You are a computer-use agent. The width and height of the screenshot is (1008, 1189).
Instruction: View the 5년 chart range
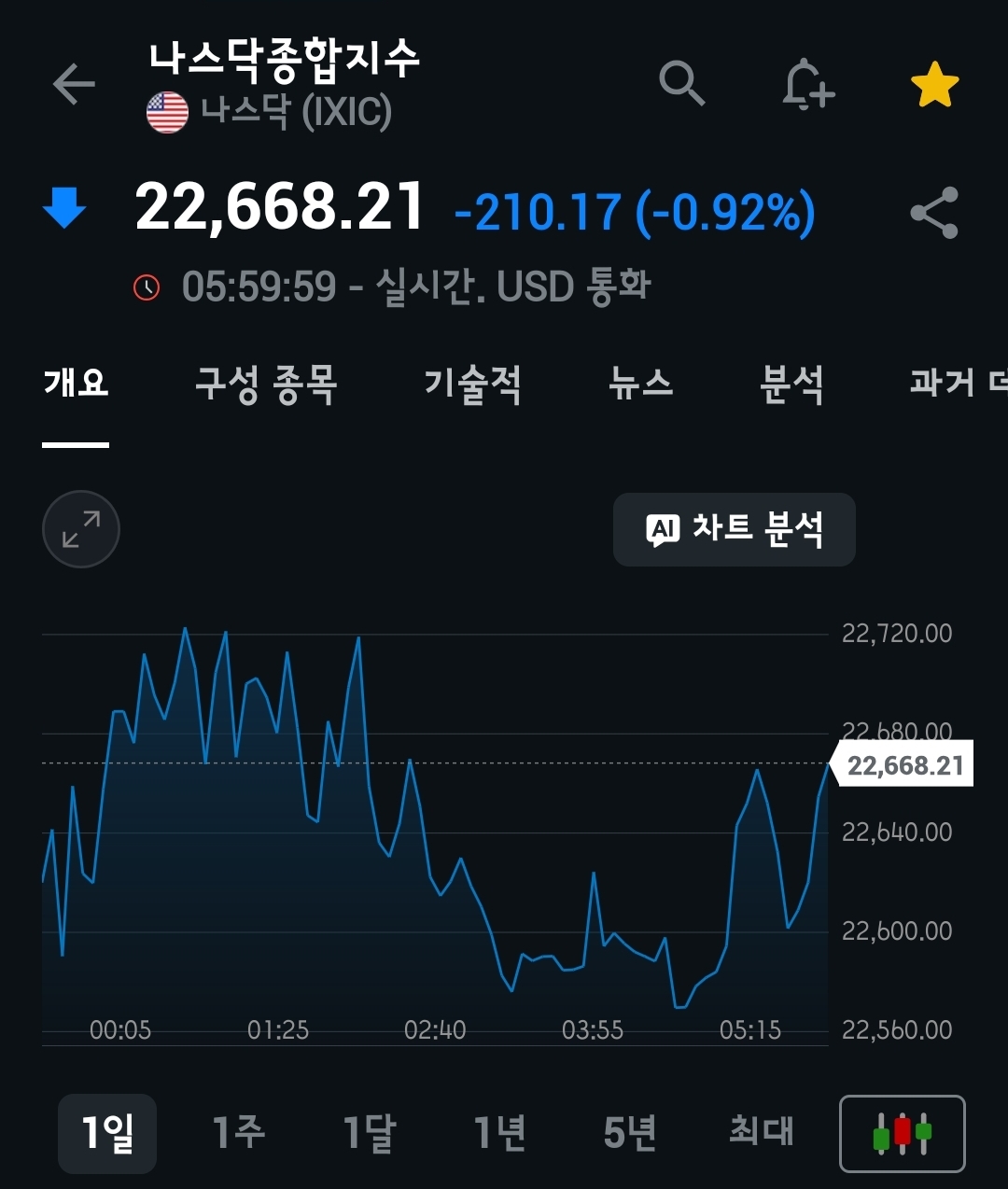tap(631, 1133)
